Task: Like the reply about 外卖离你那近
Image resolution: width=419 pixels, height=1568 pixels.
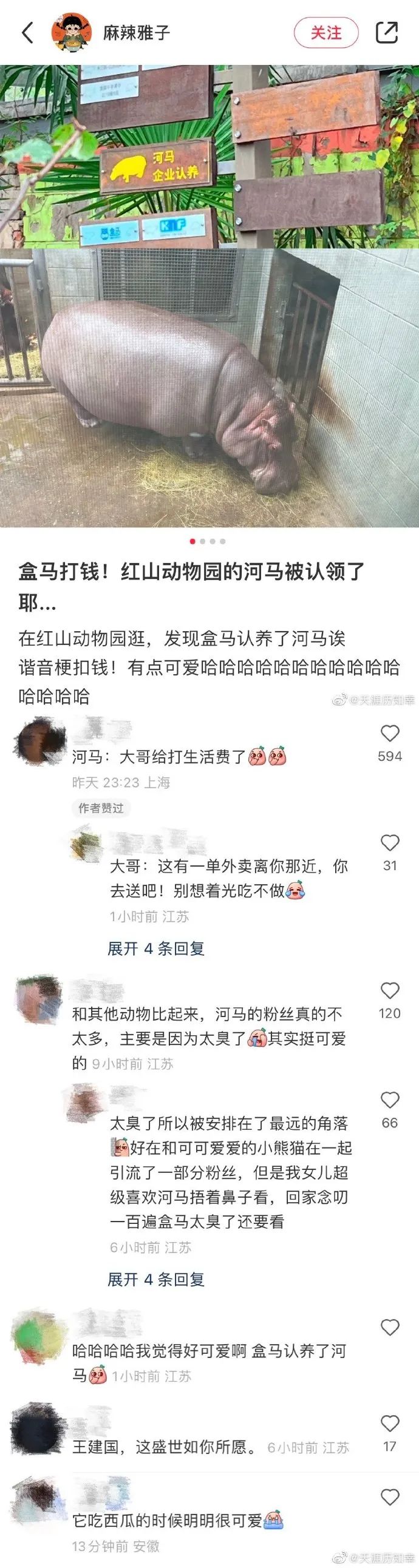Action: [x=390, y=843]
